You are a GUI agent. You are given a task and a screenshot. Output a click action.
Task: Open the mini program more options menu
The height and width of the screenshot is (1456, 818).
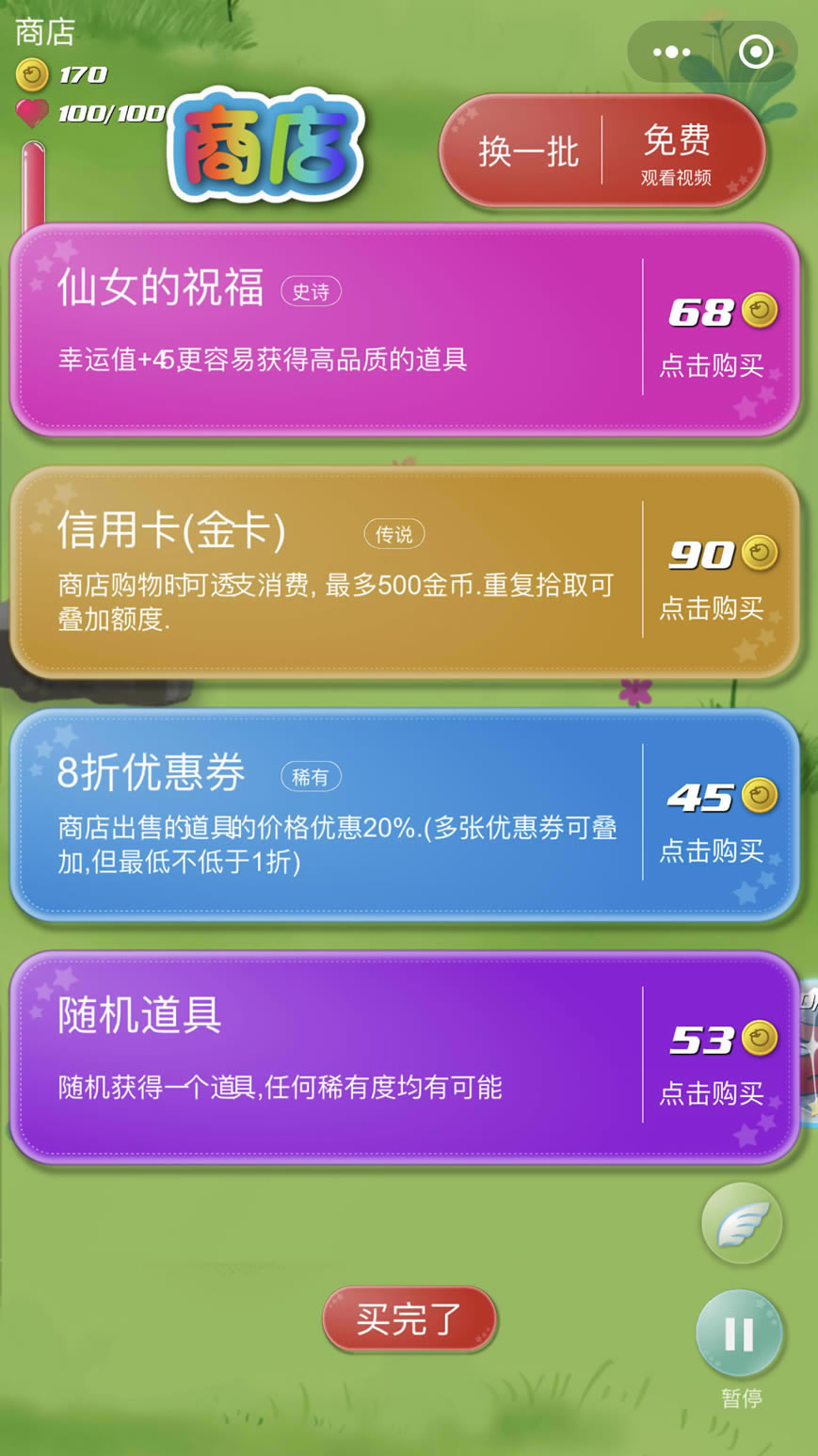click(671, 53)
